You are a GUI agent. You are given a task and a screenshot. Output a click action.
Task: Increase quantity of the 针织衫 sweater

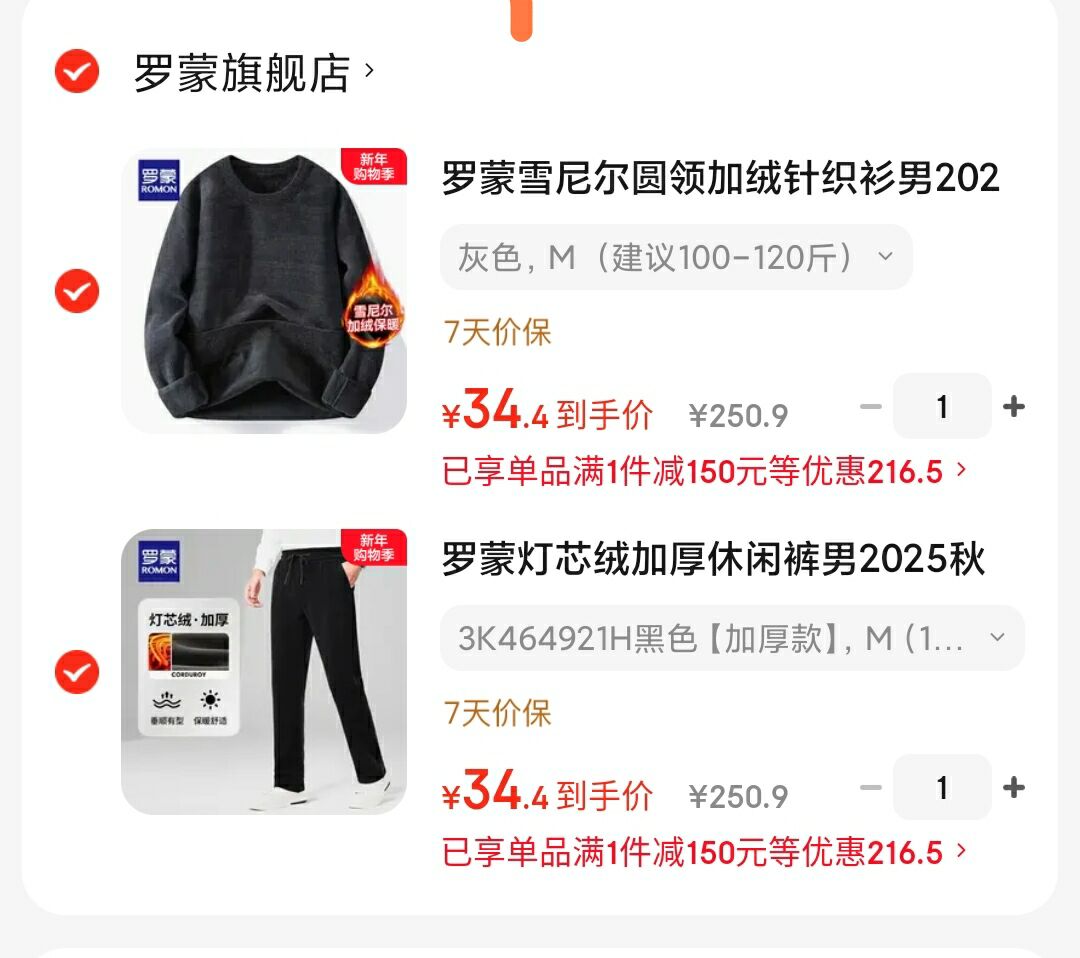point(1014,407)
